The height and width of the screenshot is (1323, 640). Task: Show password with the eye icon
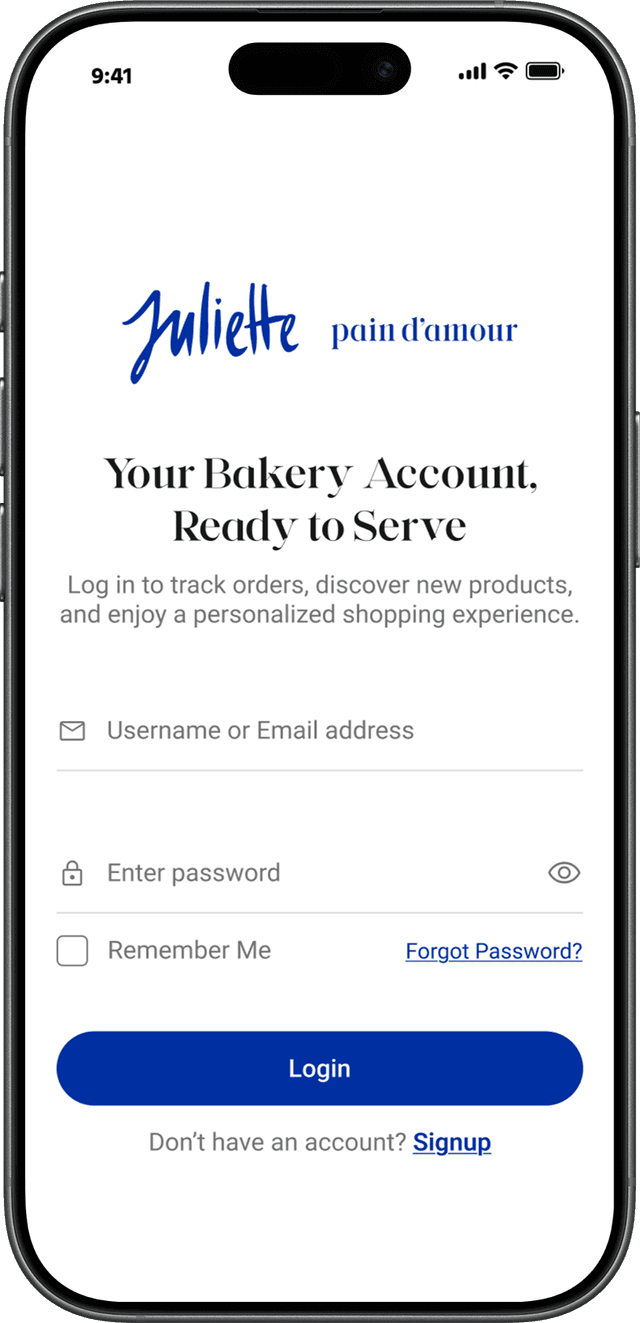point(564,873)
